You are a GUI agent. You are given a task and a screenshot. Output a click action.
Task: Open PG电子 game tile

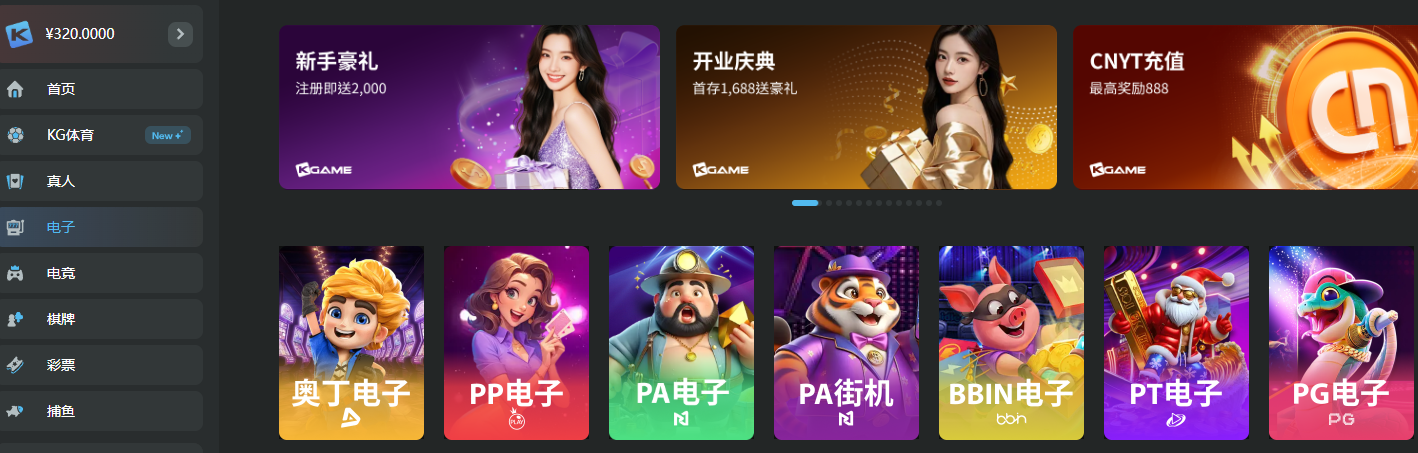point(1341,343)
